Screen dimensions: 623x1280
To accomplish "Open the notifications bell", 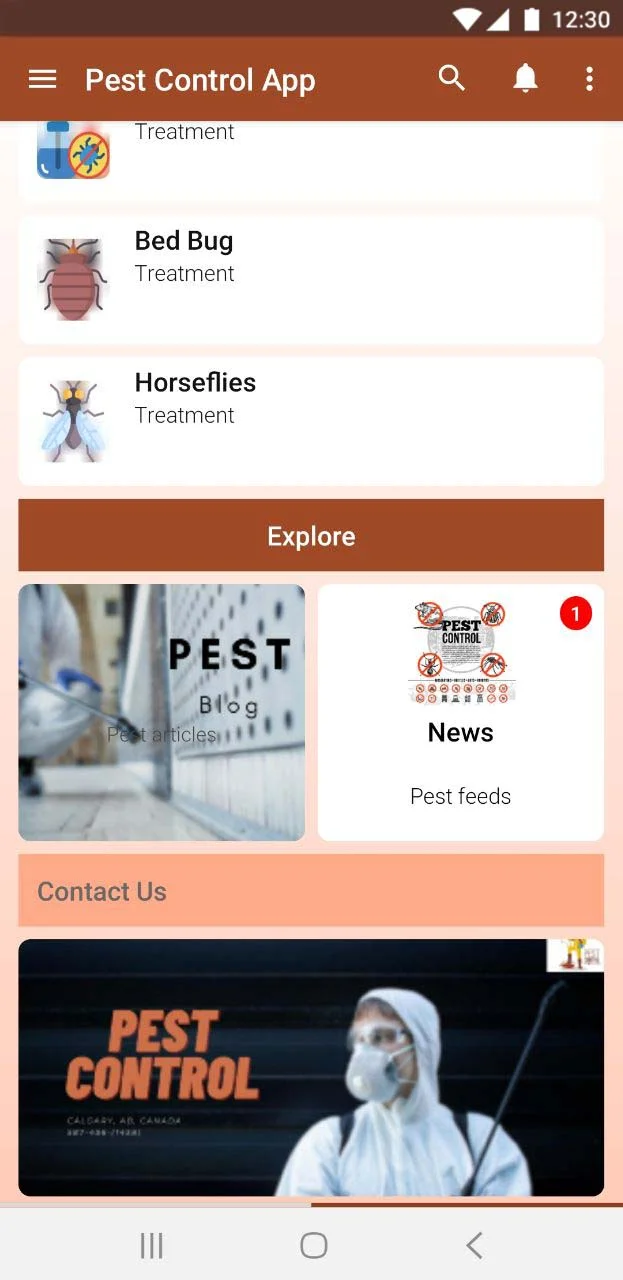I will pos(525,79).
